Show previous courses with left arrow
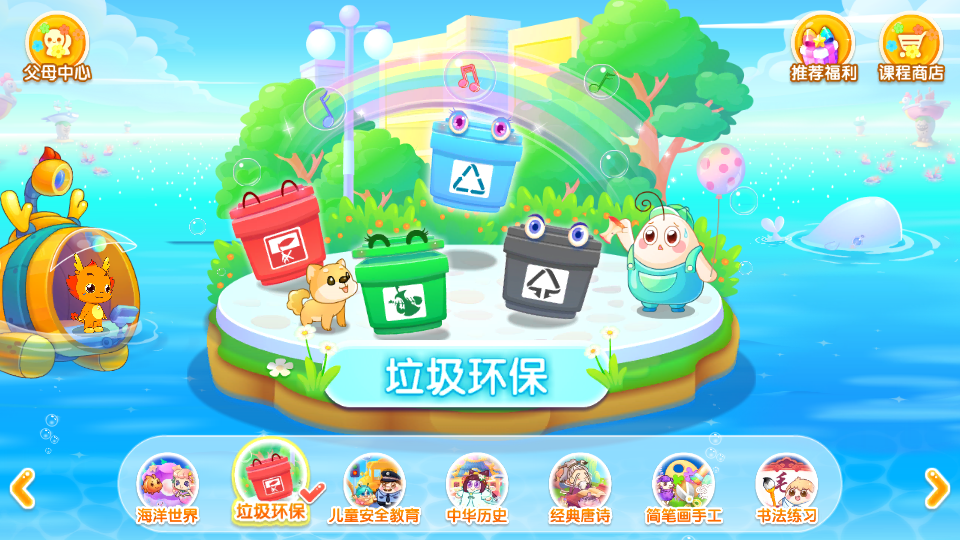Screen dimensions: 960x540 [22, 488]
